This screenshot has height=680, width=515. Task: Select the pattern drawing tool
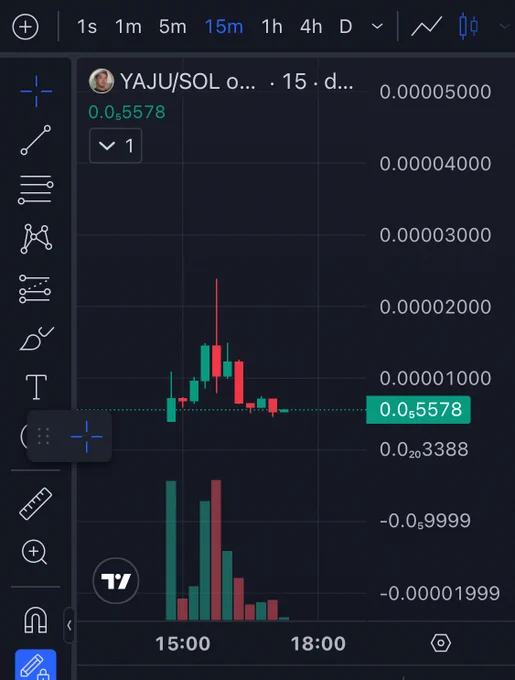36,239
